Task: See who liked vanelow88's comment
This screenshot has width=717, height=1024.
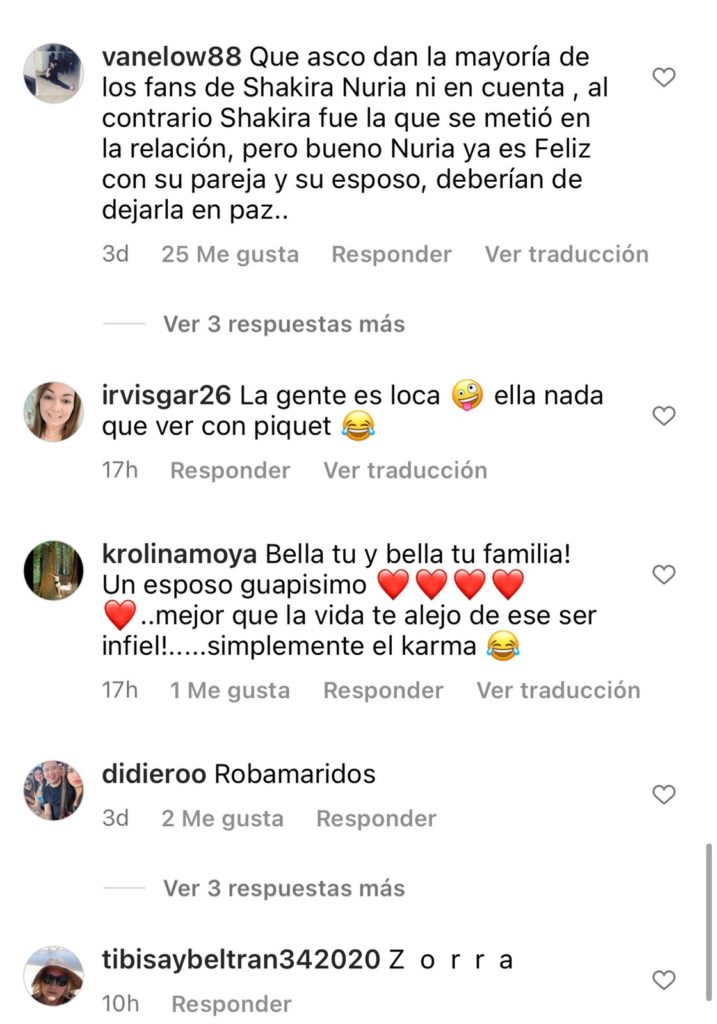Action: coord(230,254)
